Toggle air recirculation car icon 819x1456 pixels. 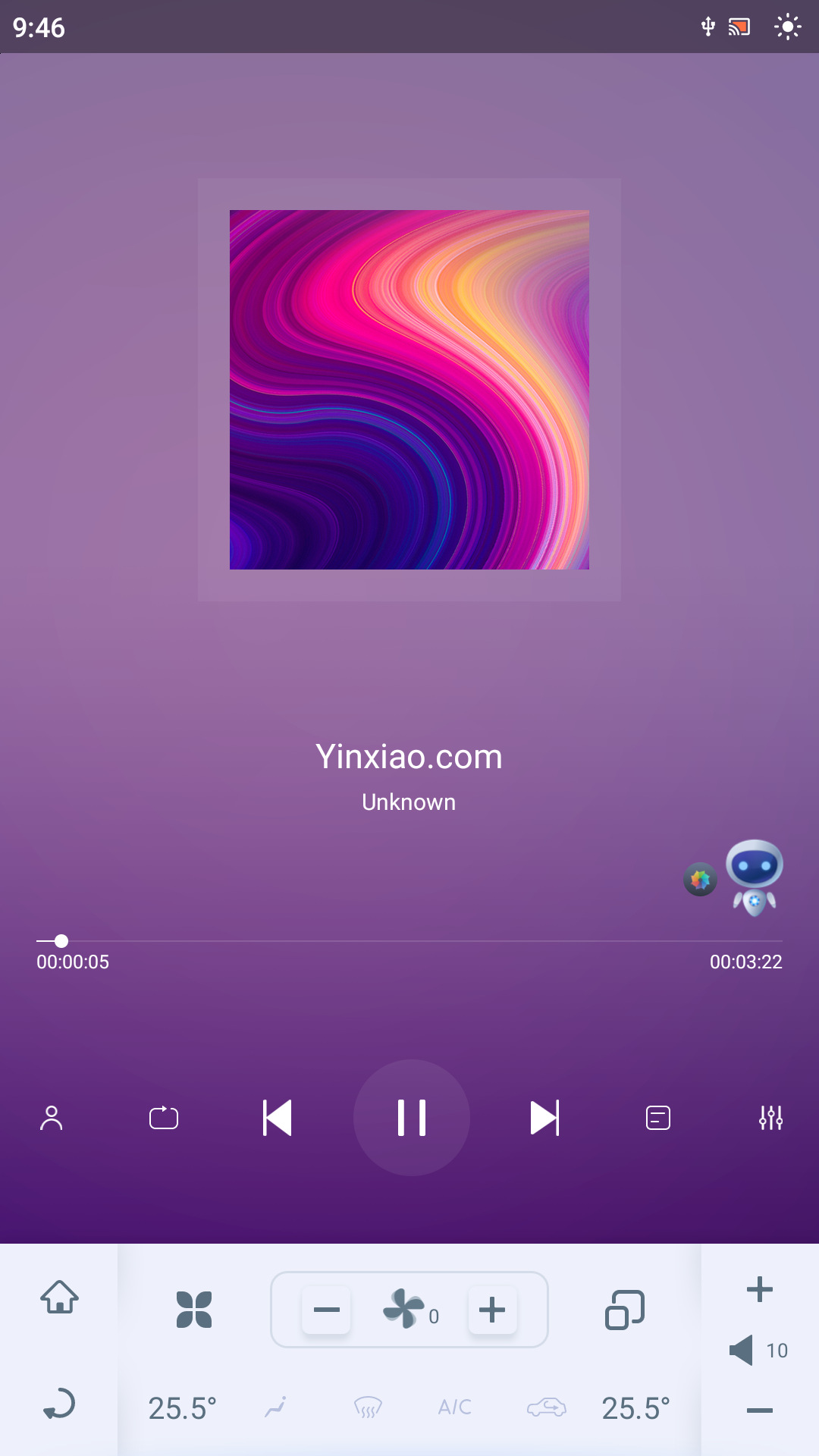click(x=547, y=1407)
